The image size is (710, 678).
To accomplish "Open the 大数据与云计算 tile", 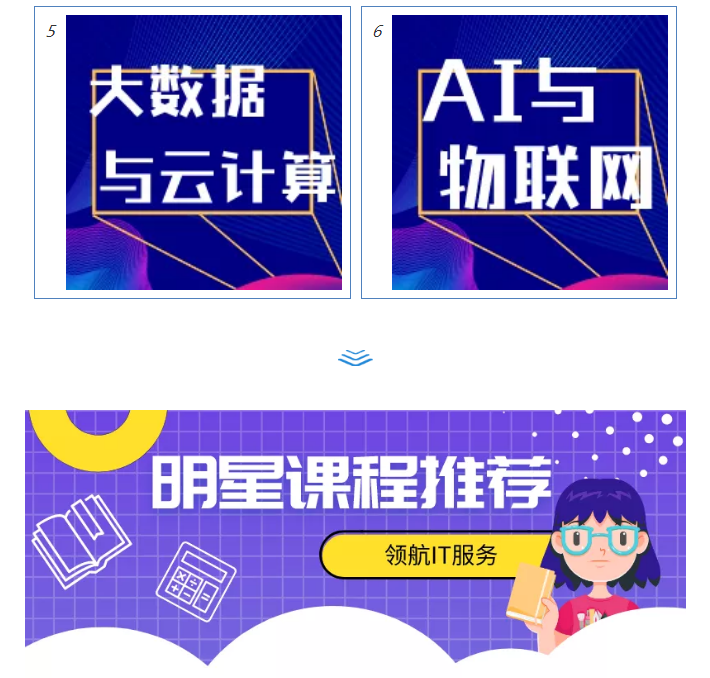I will pyautogui.click(x=204, y=152).
